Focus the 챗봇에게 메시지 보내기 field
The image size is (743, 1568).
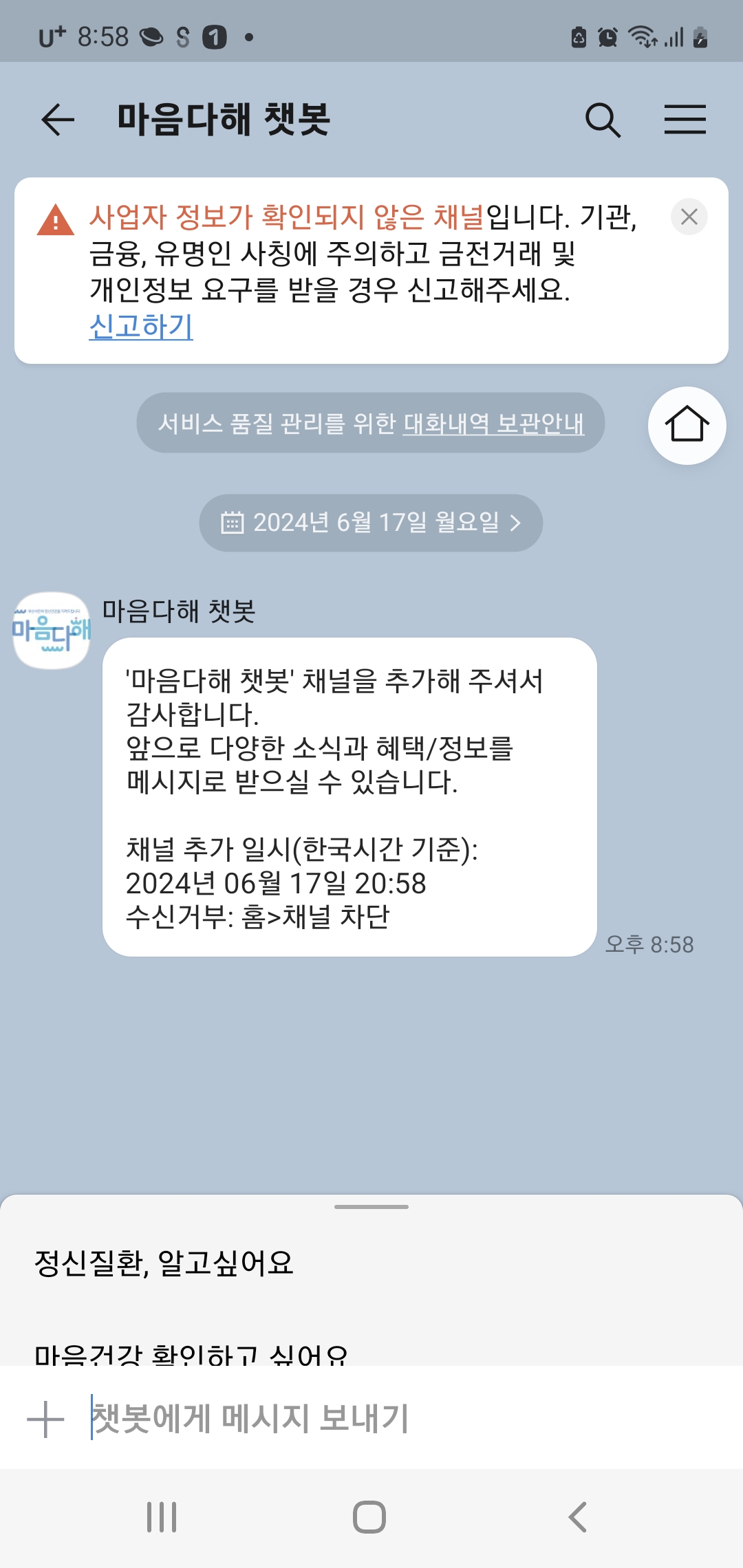(385, 1419)
